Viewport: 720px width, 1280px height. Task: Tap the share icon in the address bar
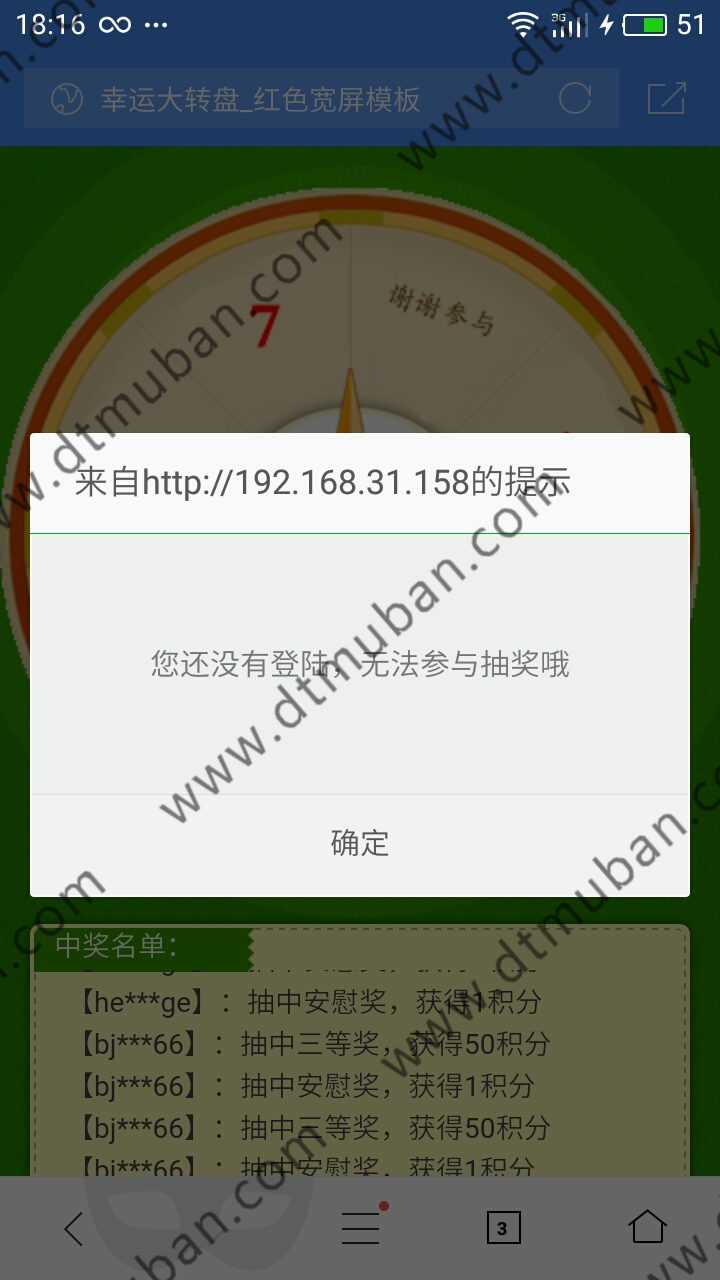(x=666, y=98)
